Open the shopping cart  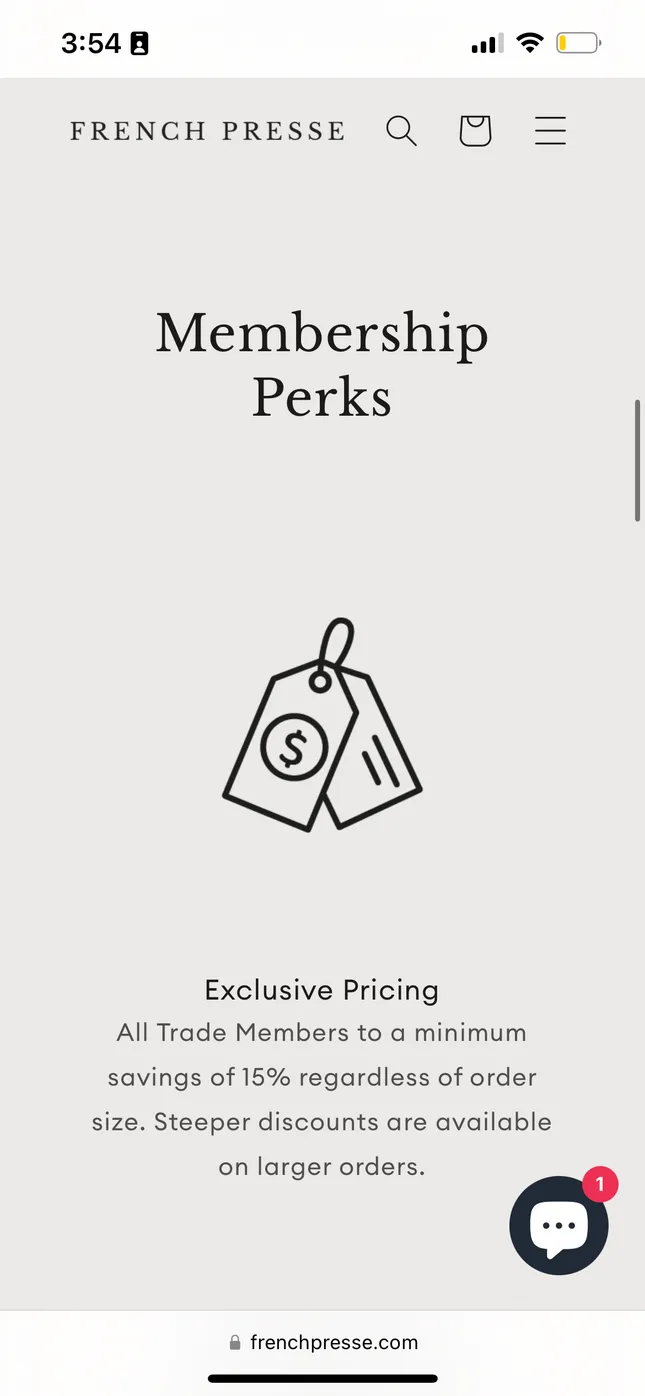click(475, 131)
